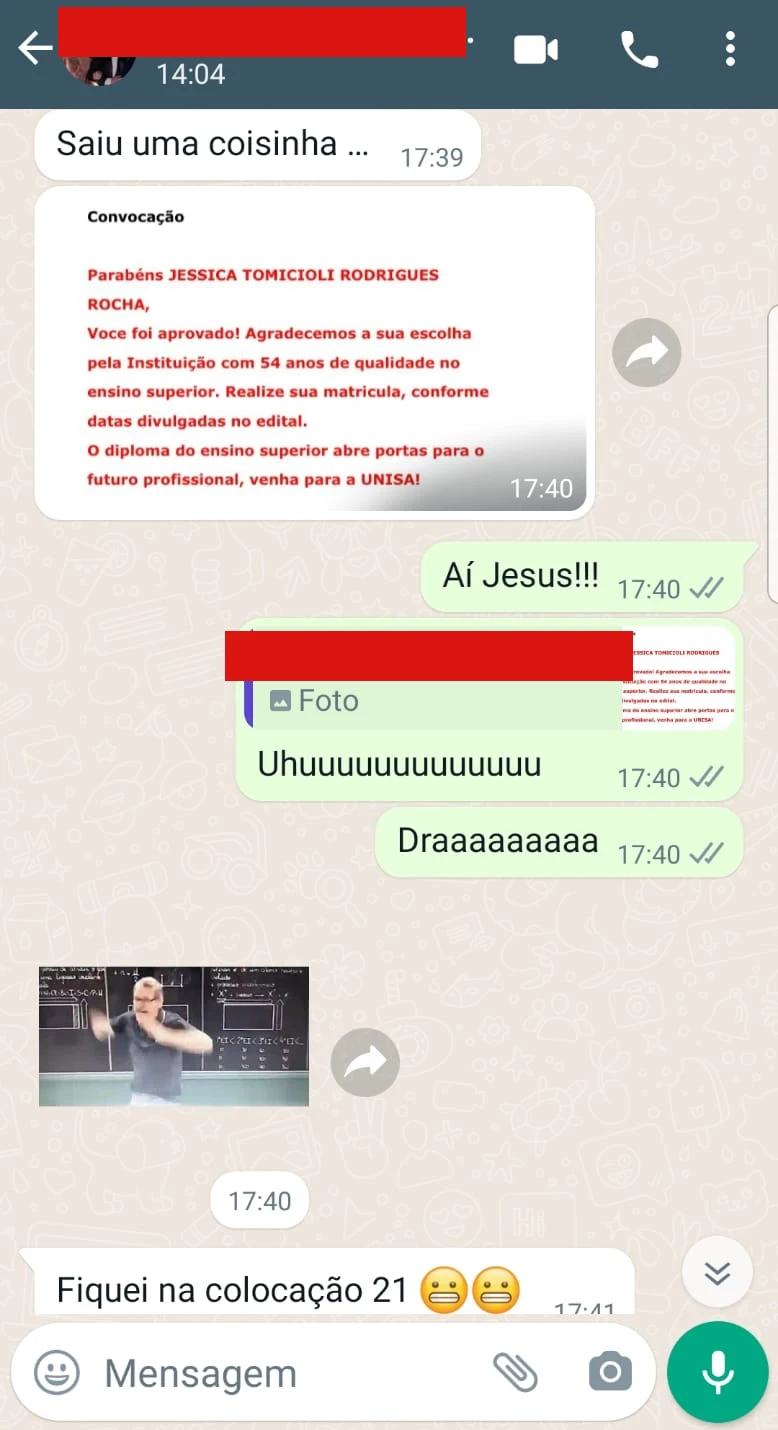The image size is (778, 1430).
Task: Go back to the chat list
Action: [x=35, y=48]
